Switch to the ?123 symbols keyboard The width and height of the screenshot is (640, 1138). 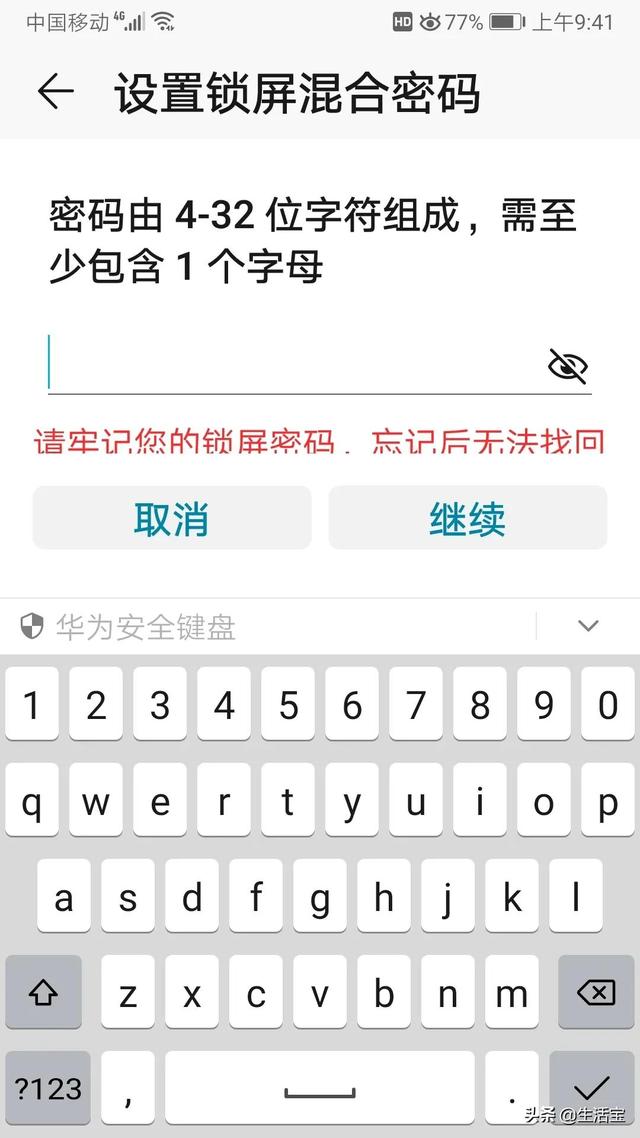click(48, 1088)
